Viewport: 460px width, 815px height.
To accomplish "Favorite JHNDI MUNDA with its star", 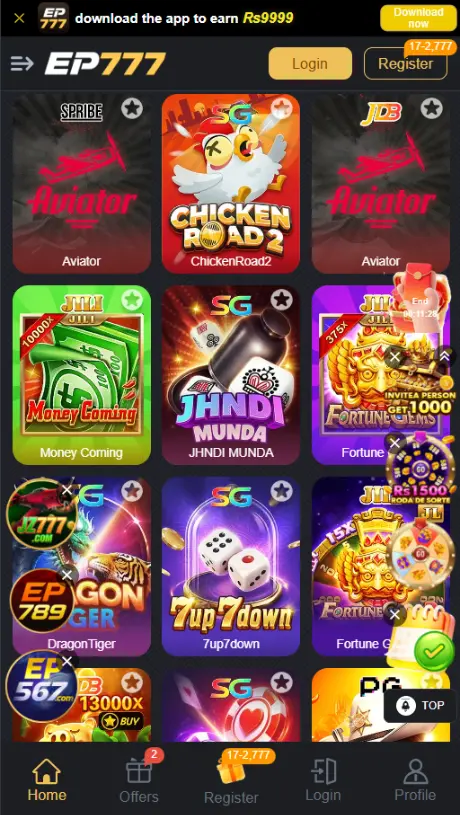I will point(282,300).
